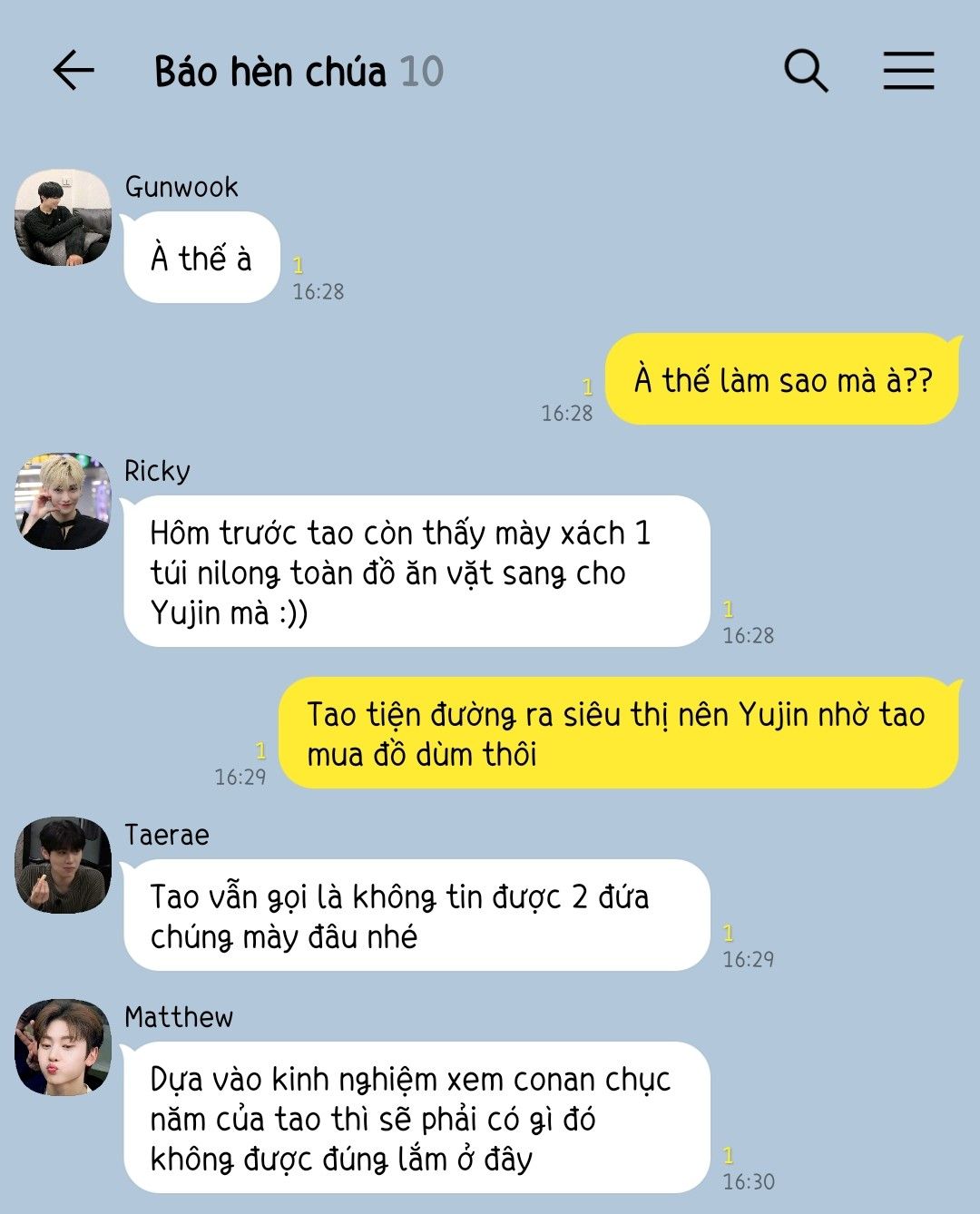Open Matthew's profile avatar
Screen dimensions: 980x1214
pos(63,1048)
